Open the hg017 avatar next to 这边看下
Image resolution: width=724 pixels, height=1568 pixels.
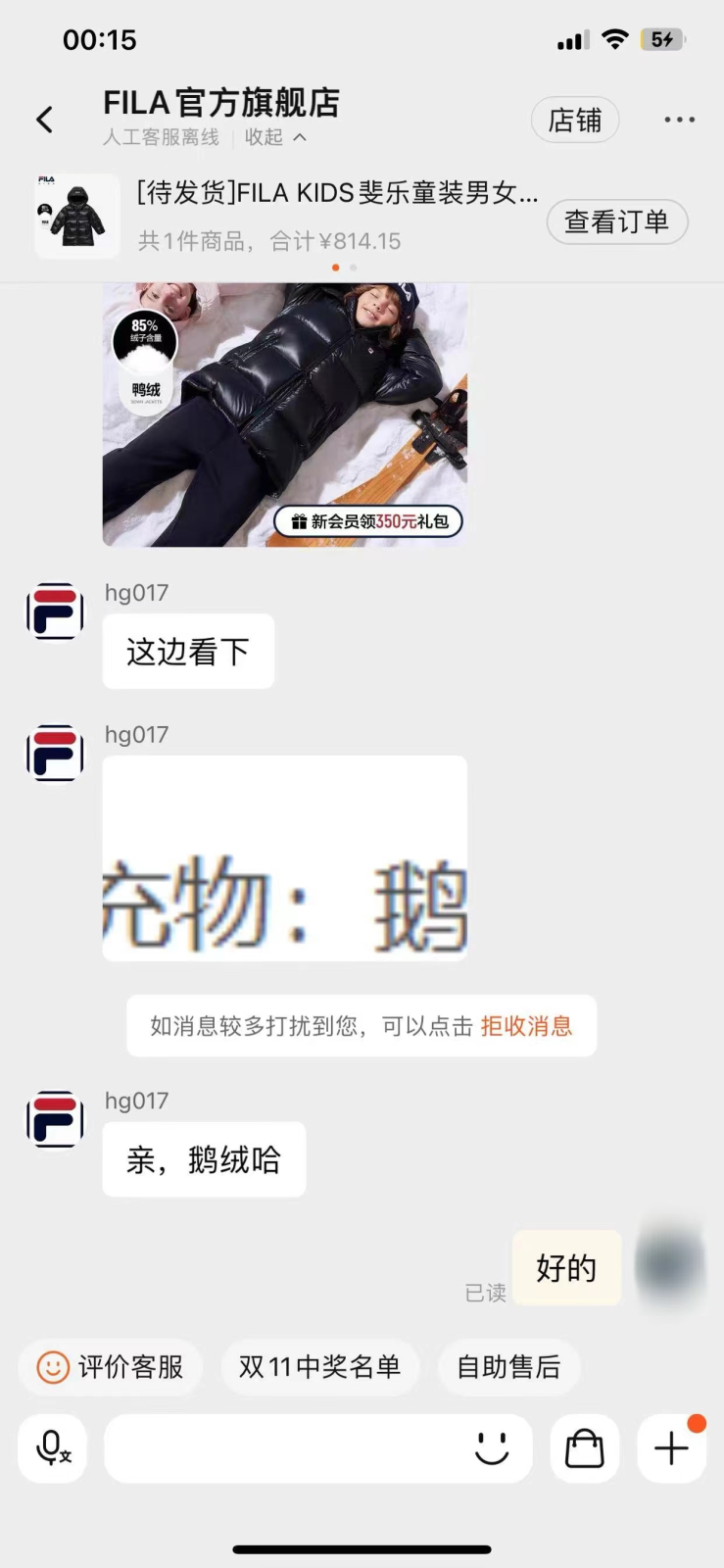pos(55,612)
